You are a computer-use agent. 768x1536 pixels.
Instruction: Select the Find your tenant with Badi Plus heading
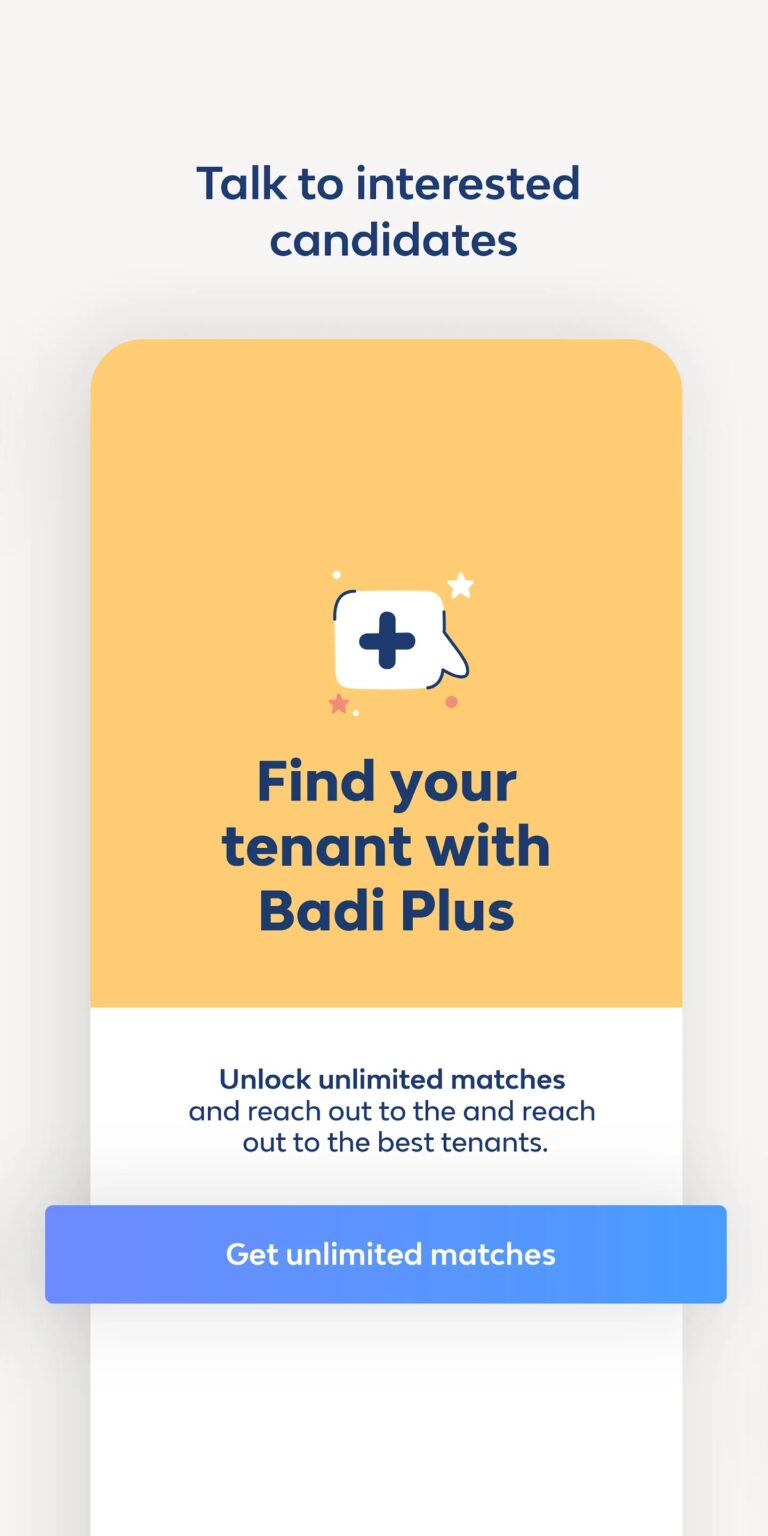click(387, 845)
